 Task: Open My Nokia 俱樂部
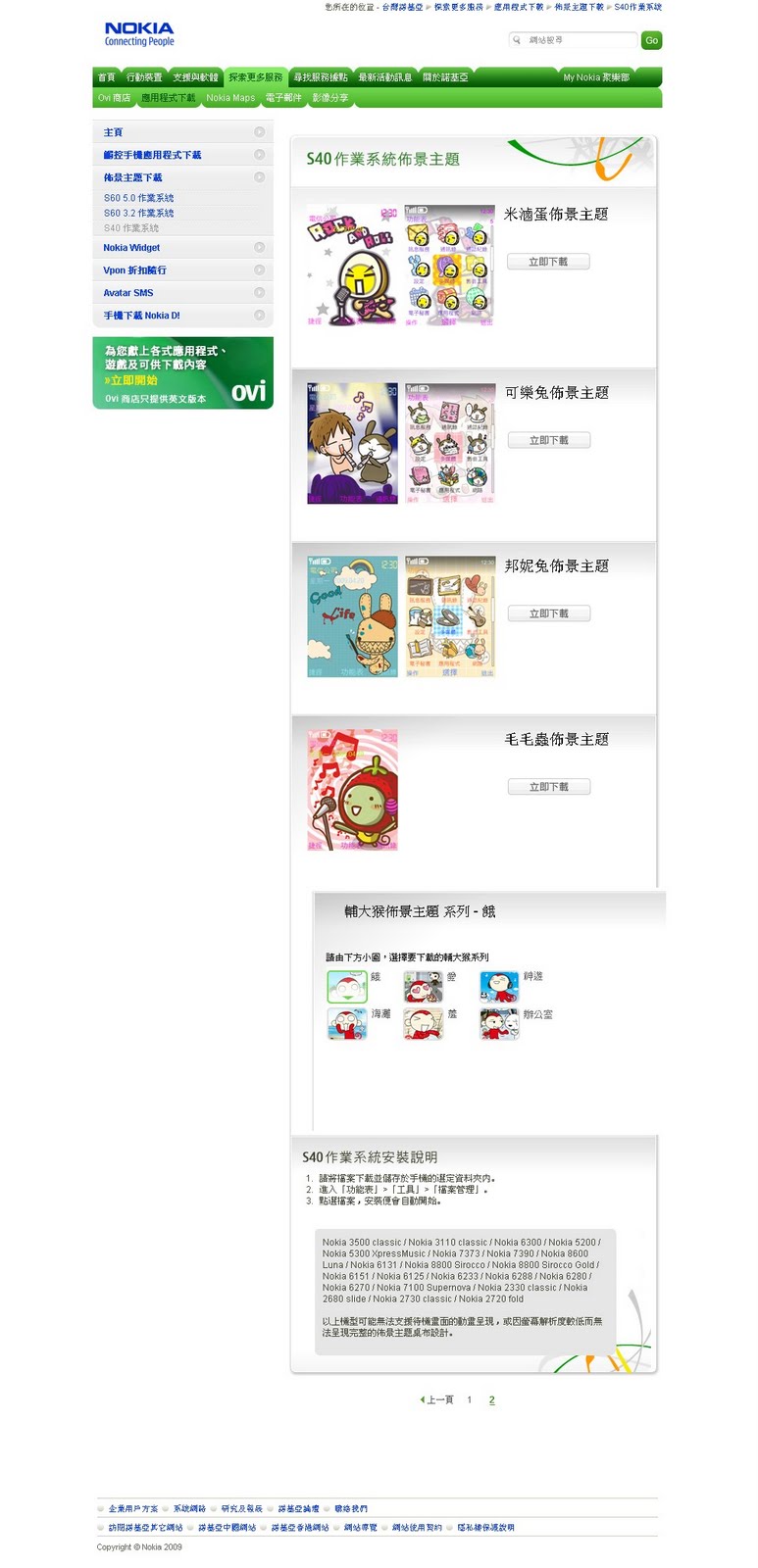596,77
